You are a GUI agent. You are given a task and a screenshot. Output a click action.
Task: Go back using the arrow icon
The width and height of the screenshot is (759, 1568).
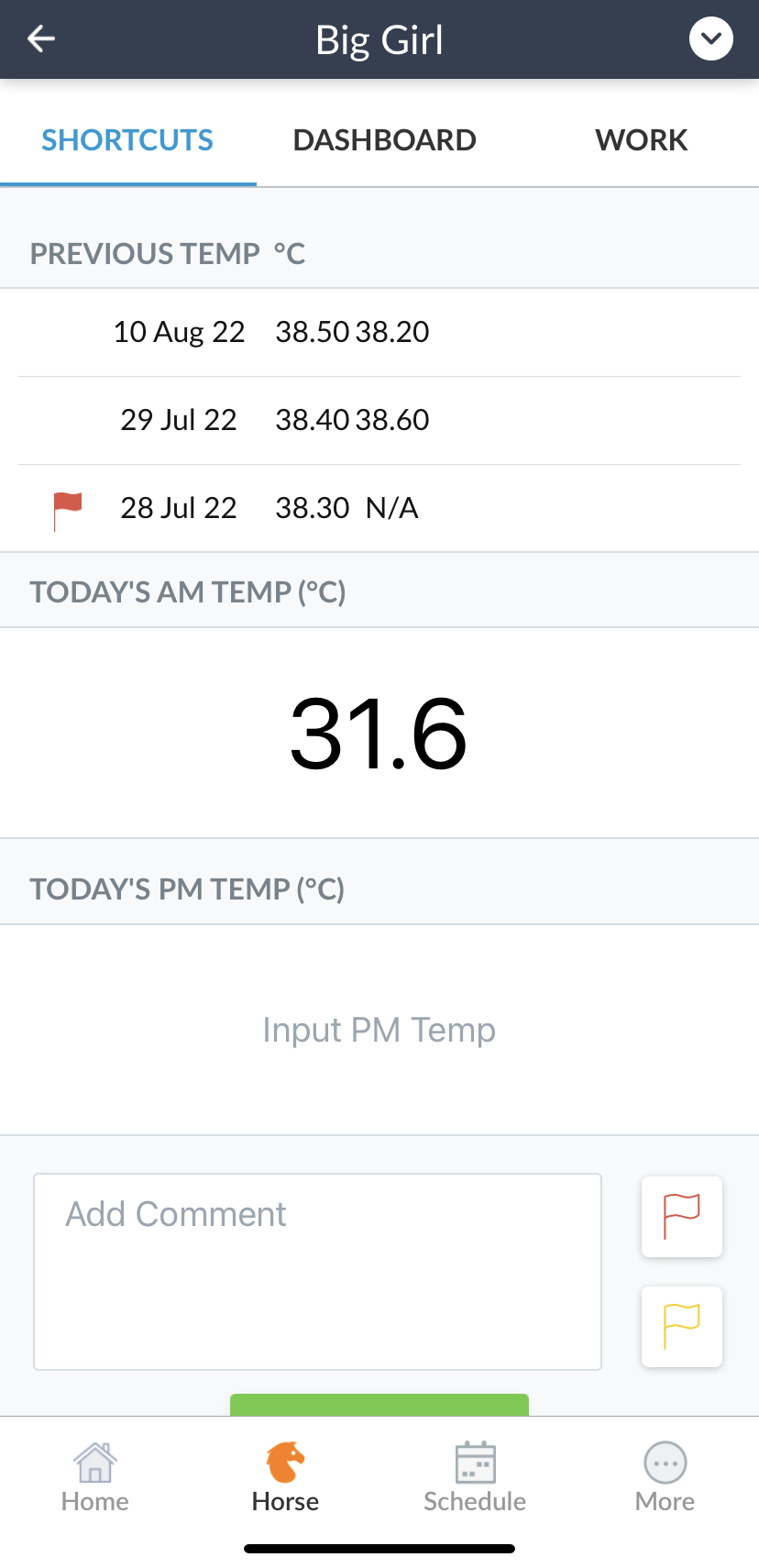[41, 39]
